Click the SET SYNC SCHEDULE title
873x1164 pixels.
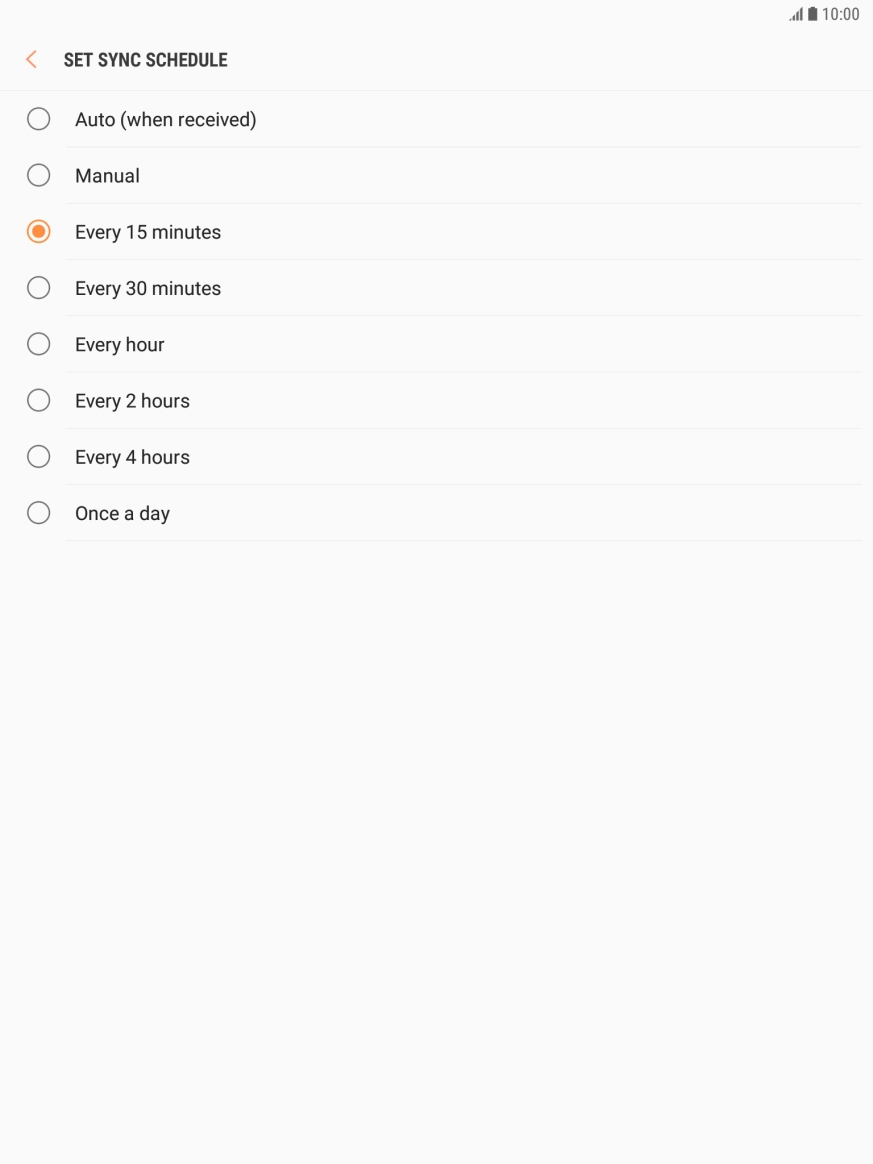point(145,60)
